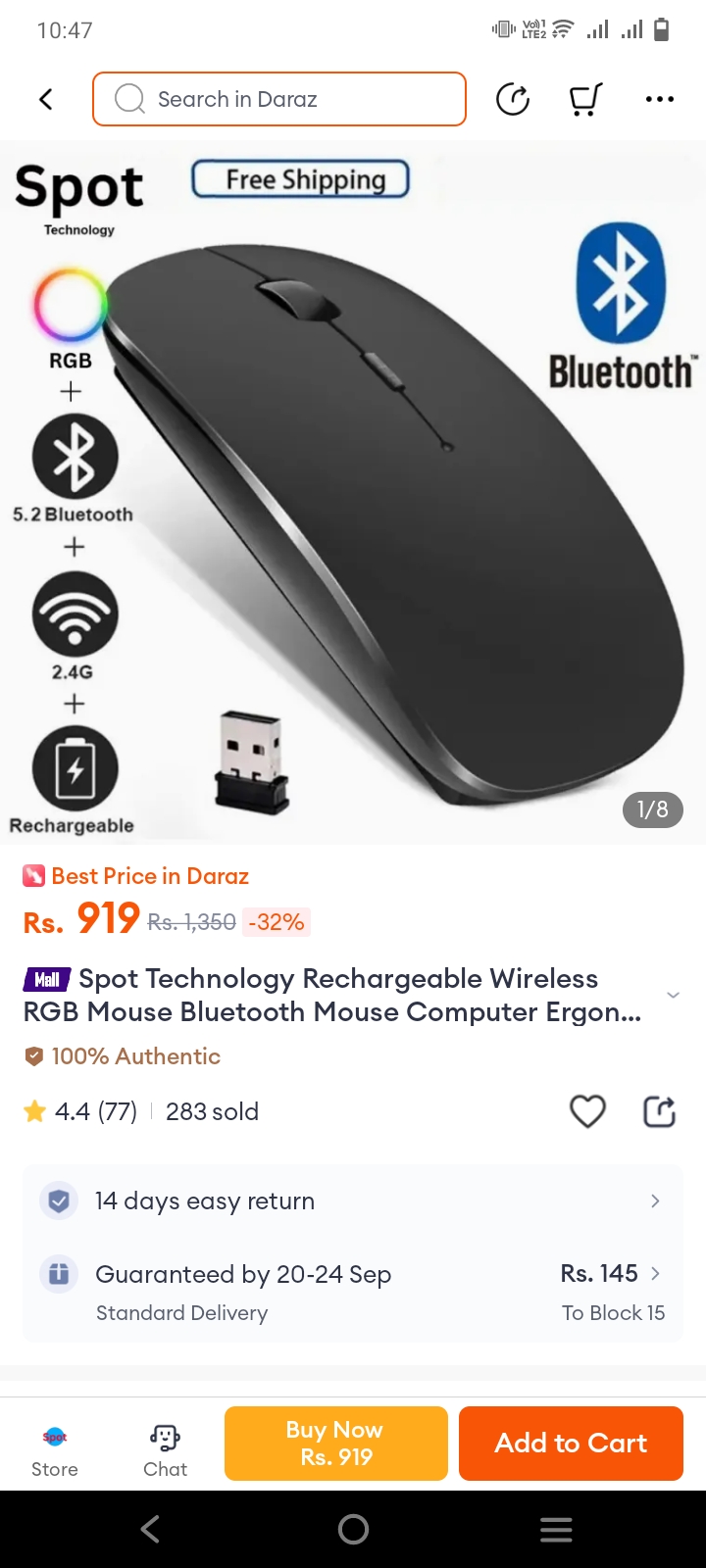The image size is (706, 1568).
Task: Visit the Spot Store page
Action: pyautogui.click(x=55, y=1450)
